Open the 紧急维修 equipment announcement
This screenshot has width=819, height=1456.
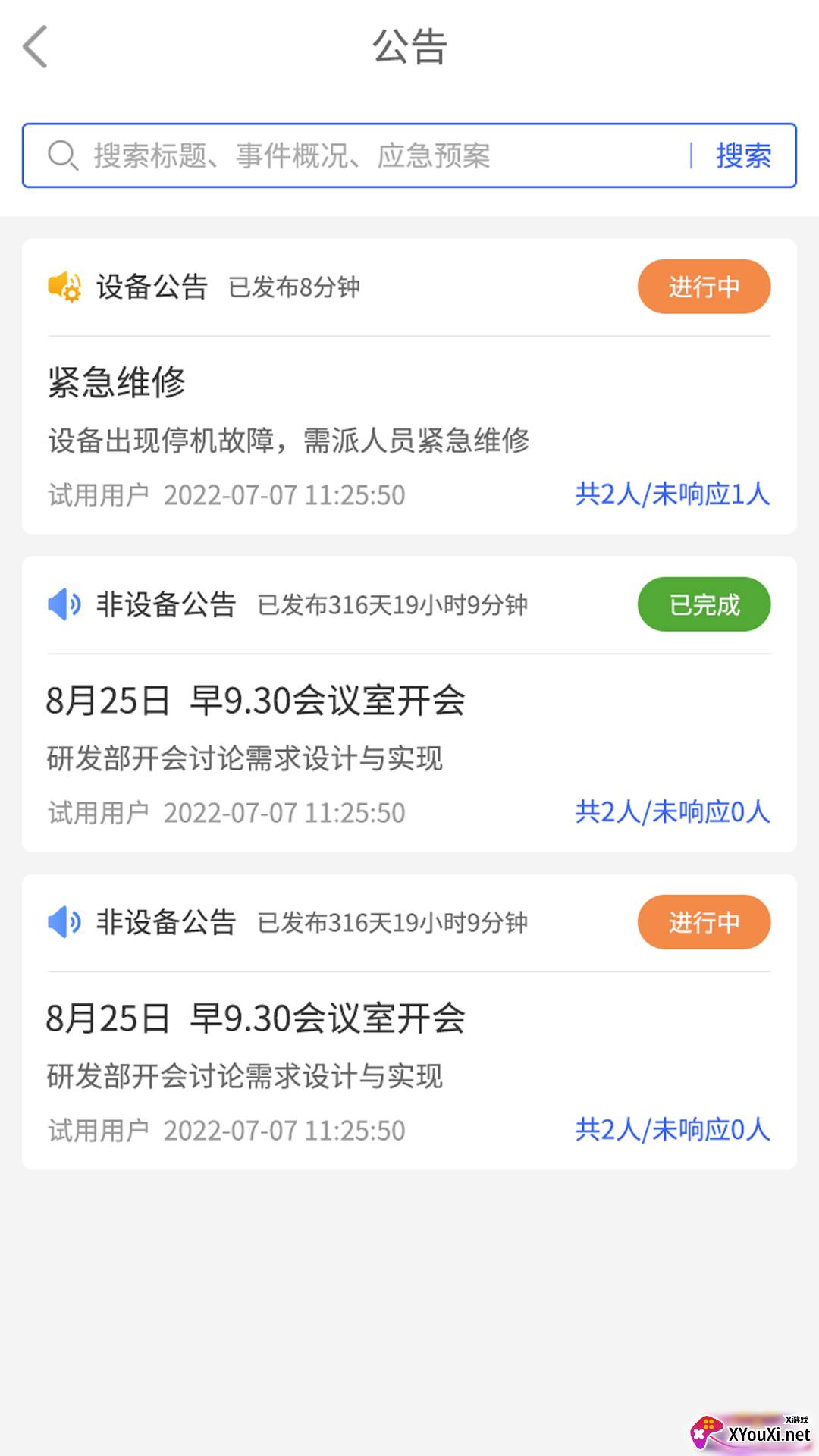click(x=118, y=381)
